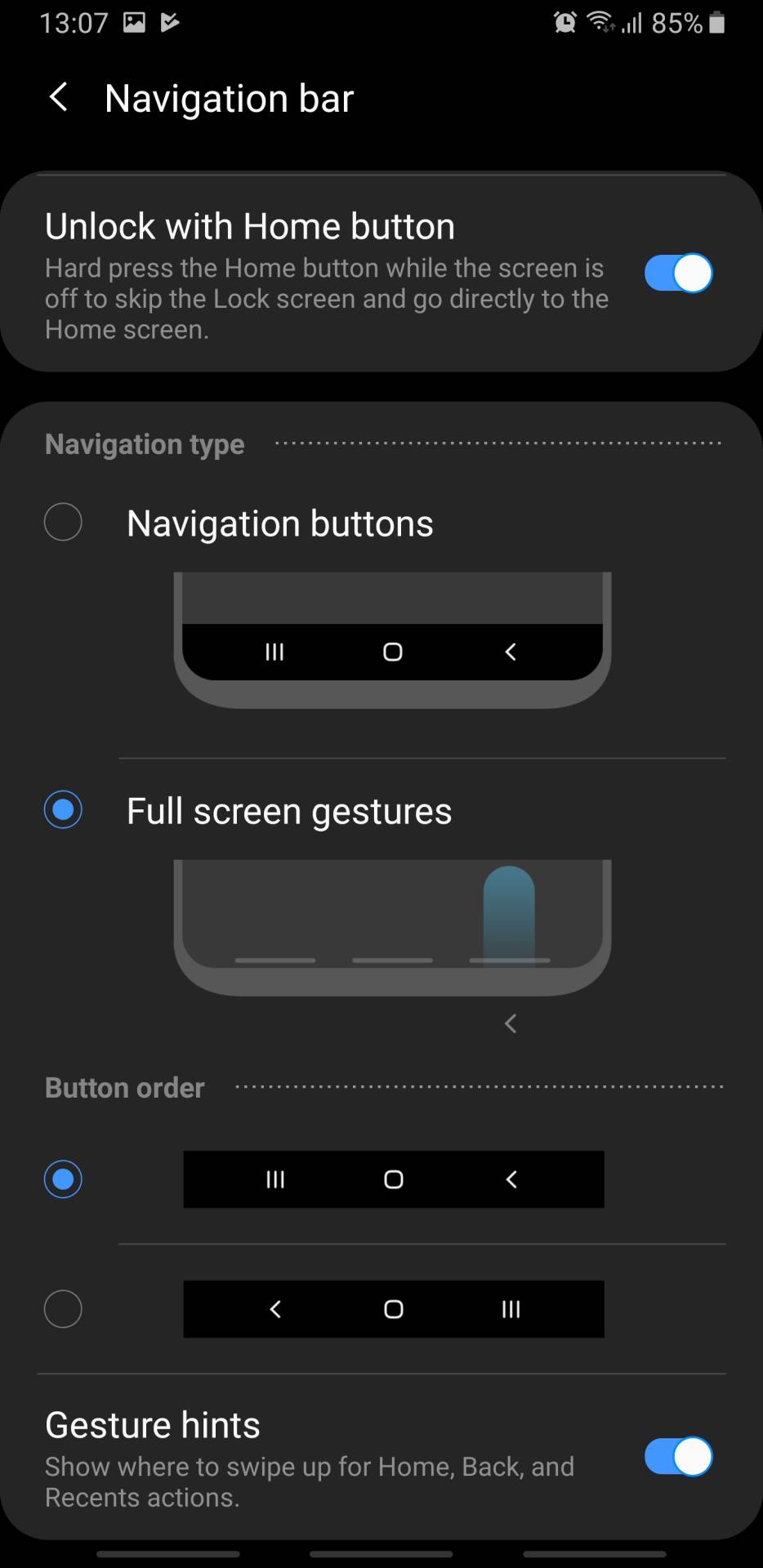Go back from Navigation bar settings
This screenshot has width=763, height=1568.
click(59, 98)
